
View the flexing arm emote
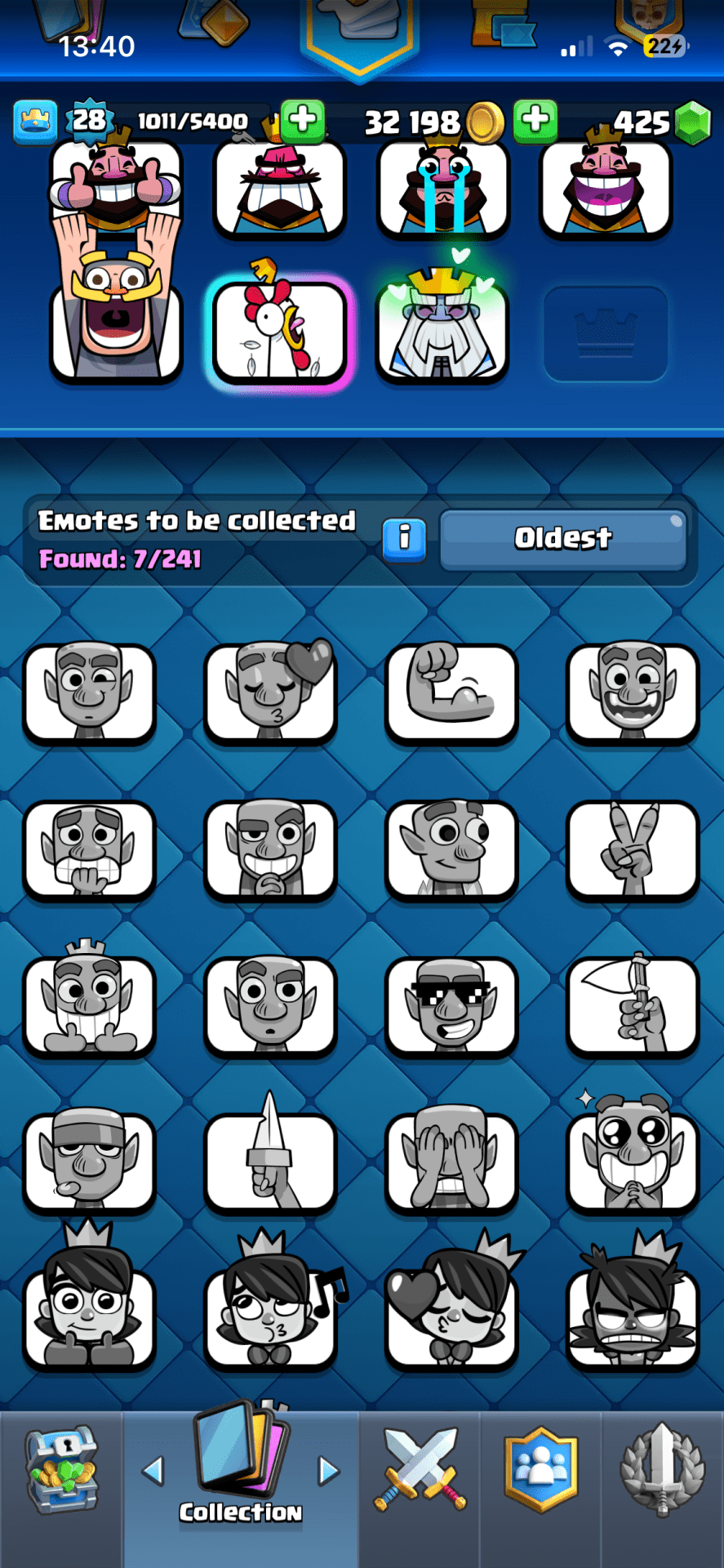(451, 692)
